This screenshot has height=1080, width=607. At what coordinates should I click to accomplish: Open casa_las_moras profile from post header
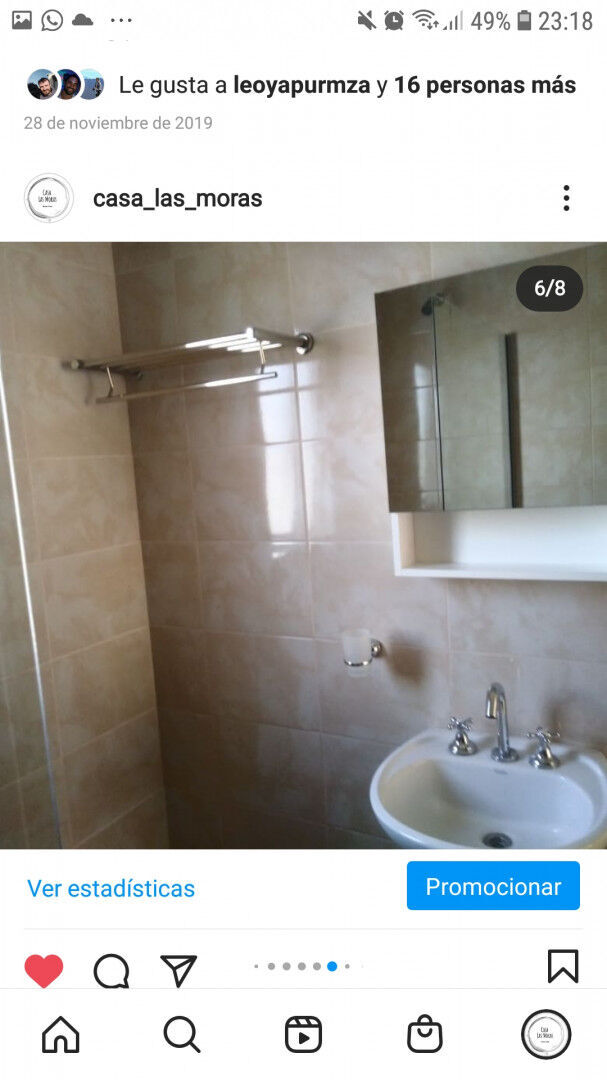(177, 198)
